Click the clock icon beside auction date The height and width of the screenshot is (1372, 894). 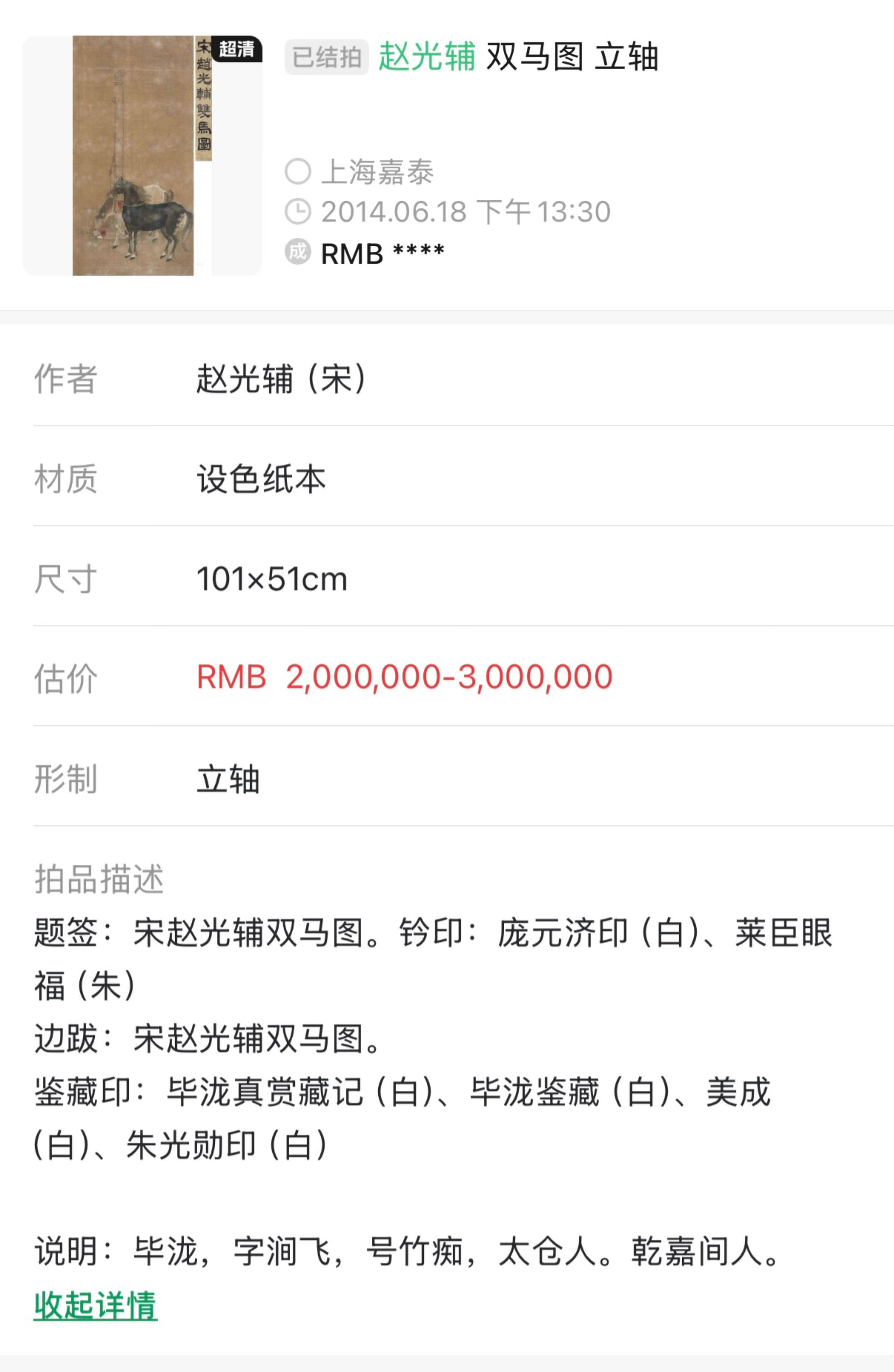click(297, 211)
